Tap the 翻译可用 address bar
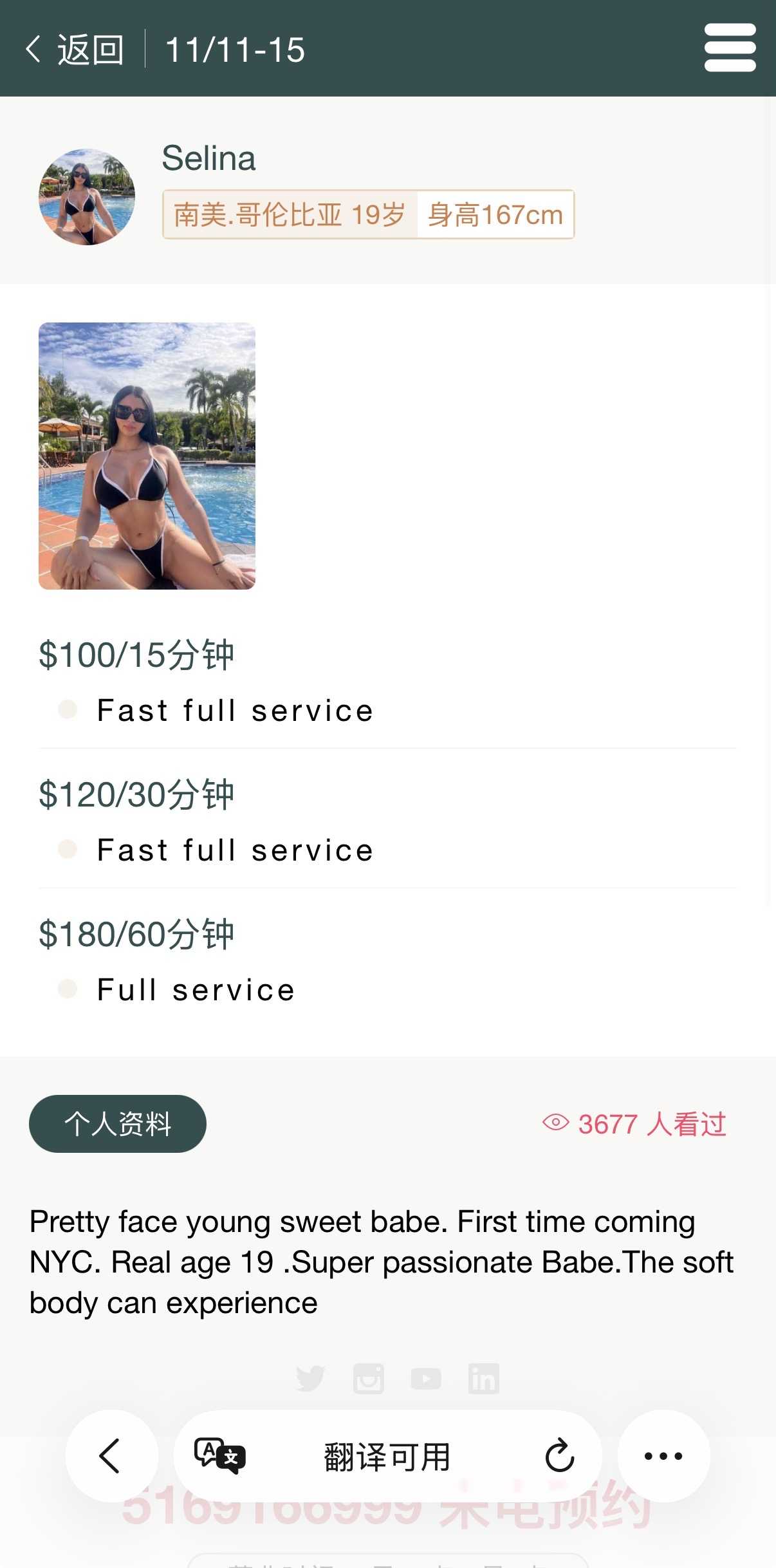The image size is (776, 1568). 387,1456
